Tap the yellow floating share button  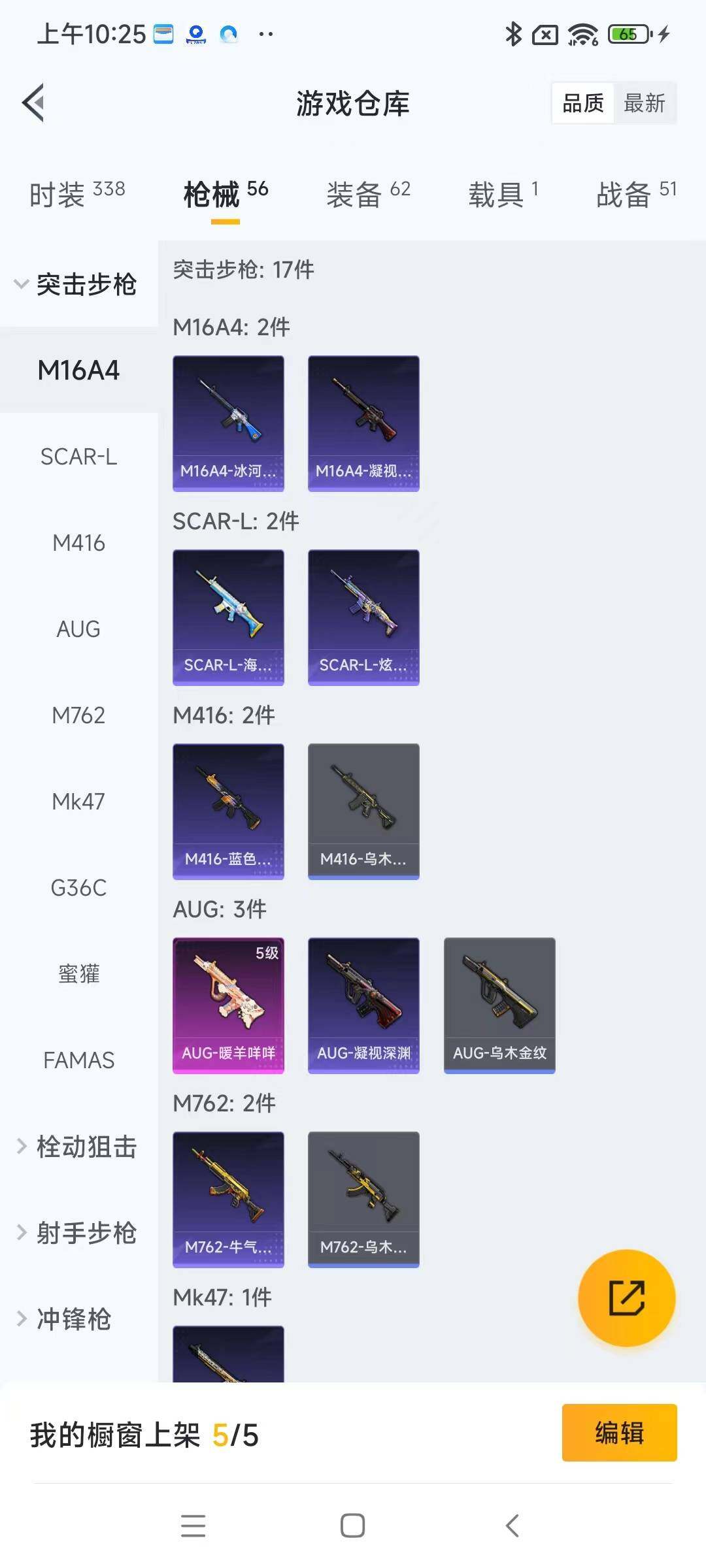click(x=626, y=1298)
